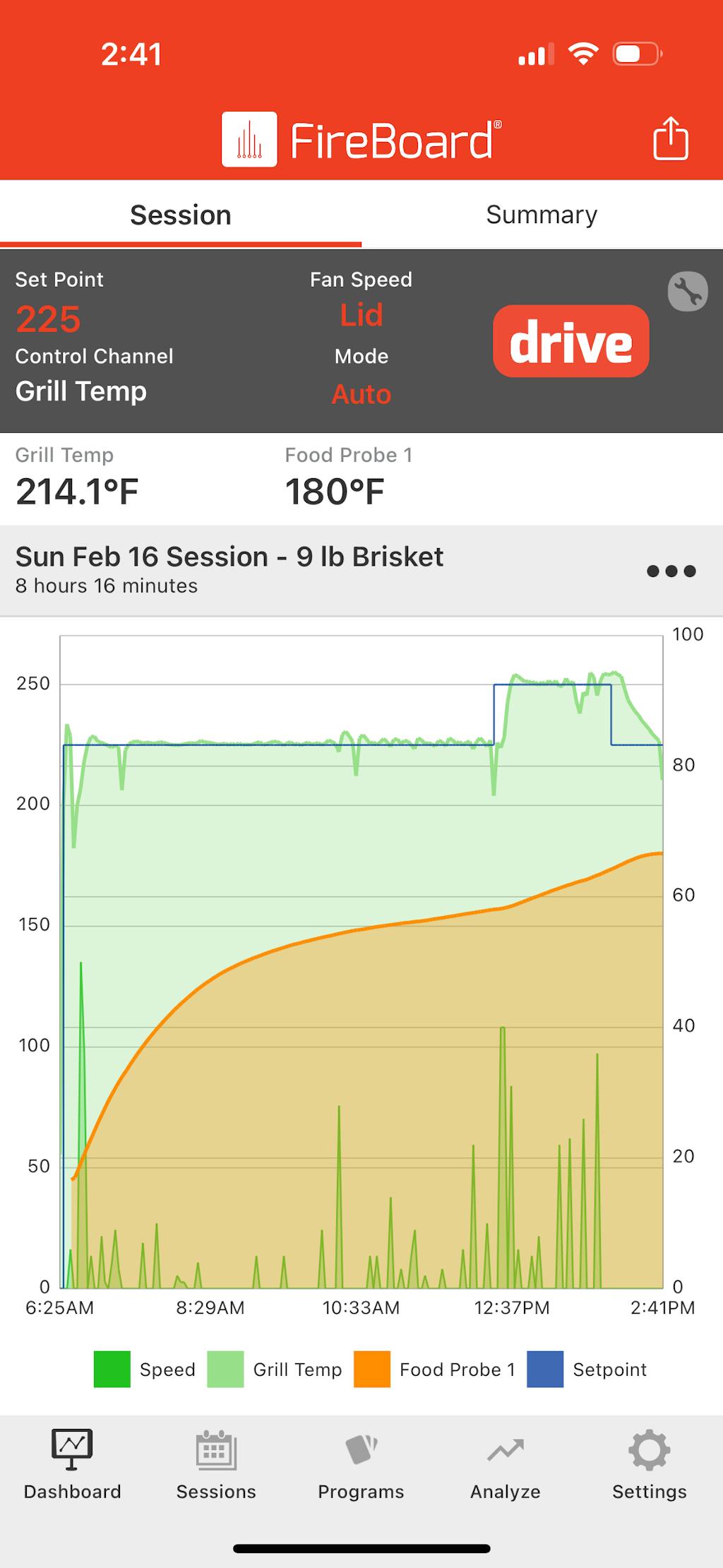Select the Session tab
The image size is (723, 1568).
(x=180, y=215)
